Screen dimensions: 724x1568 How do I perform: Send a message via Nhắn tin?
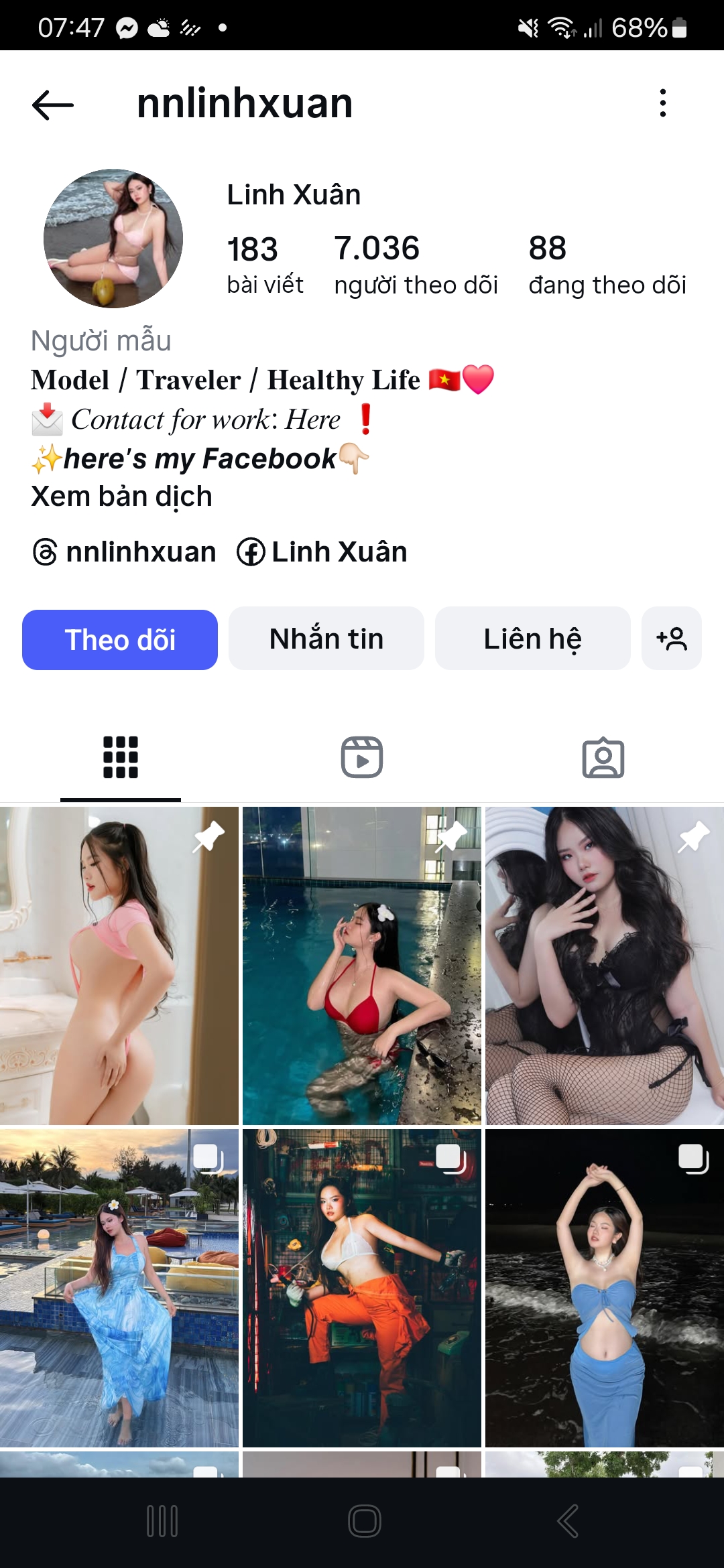tap(326, 639)
